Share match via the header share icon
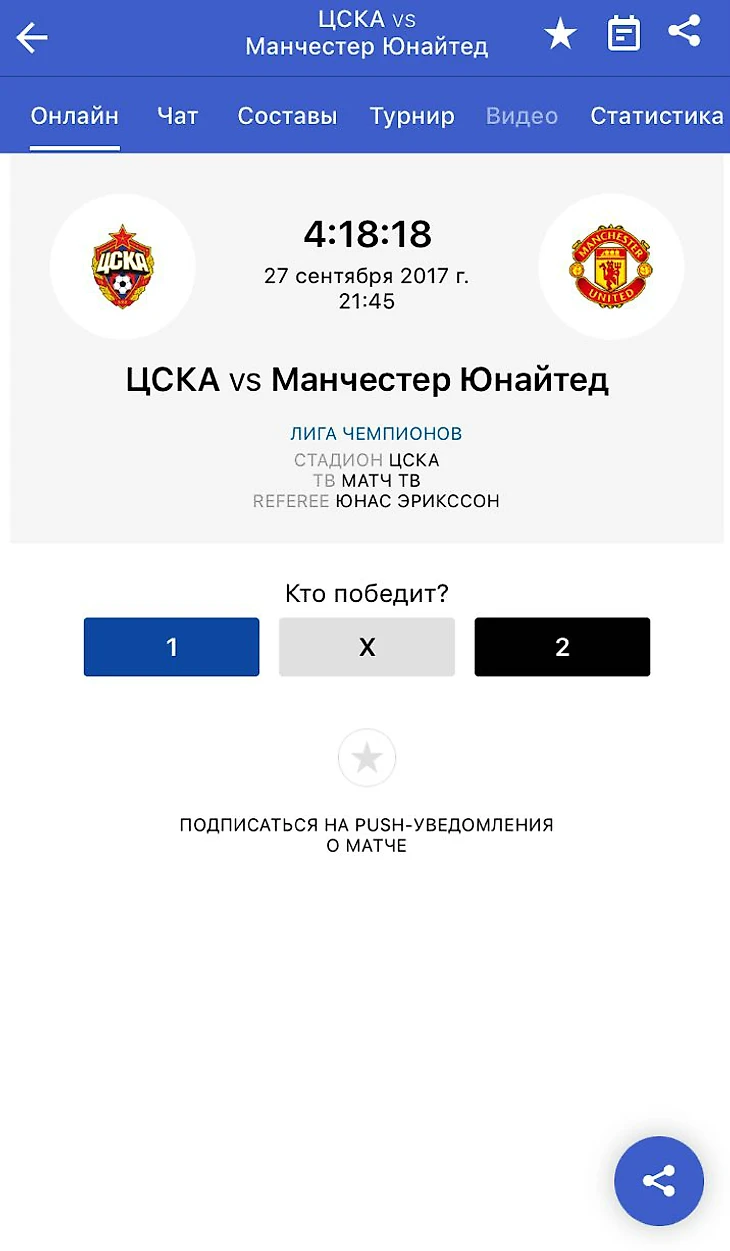 click(685, 32)
